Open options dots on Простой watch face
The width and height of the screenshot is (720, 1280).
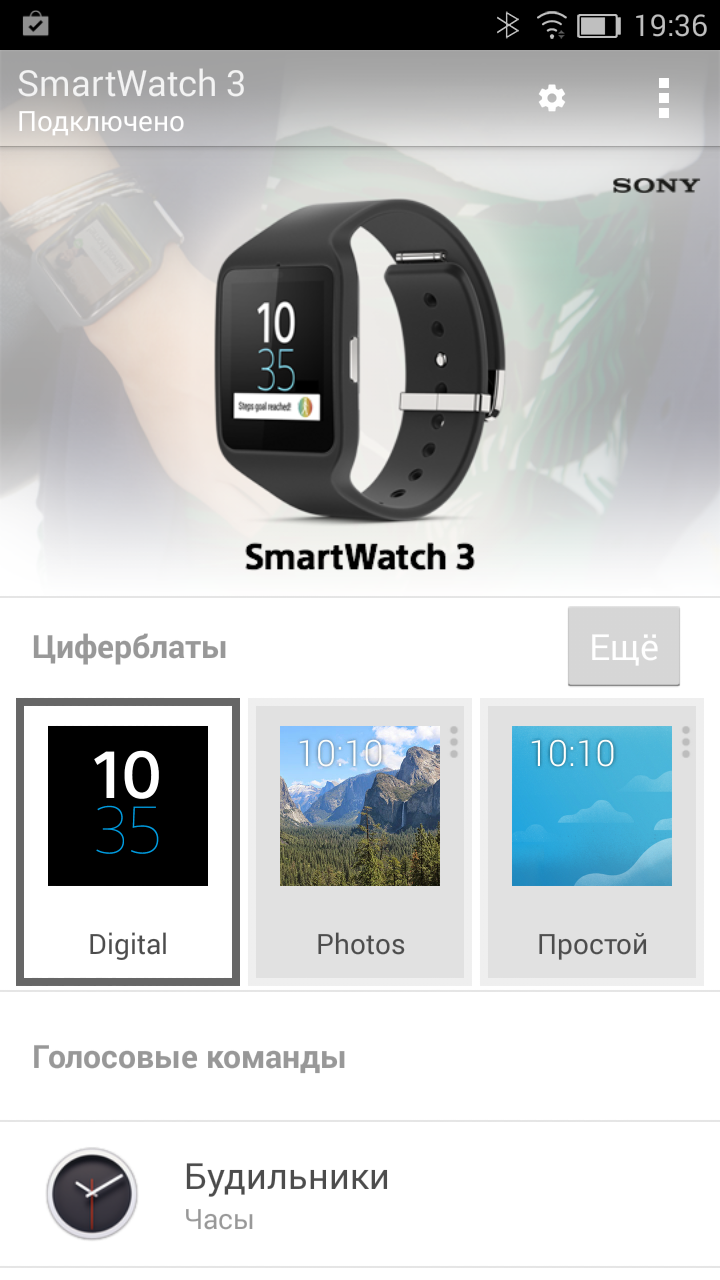tap(686, 742)
